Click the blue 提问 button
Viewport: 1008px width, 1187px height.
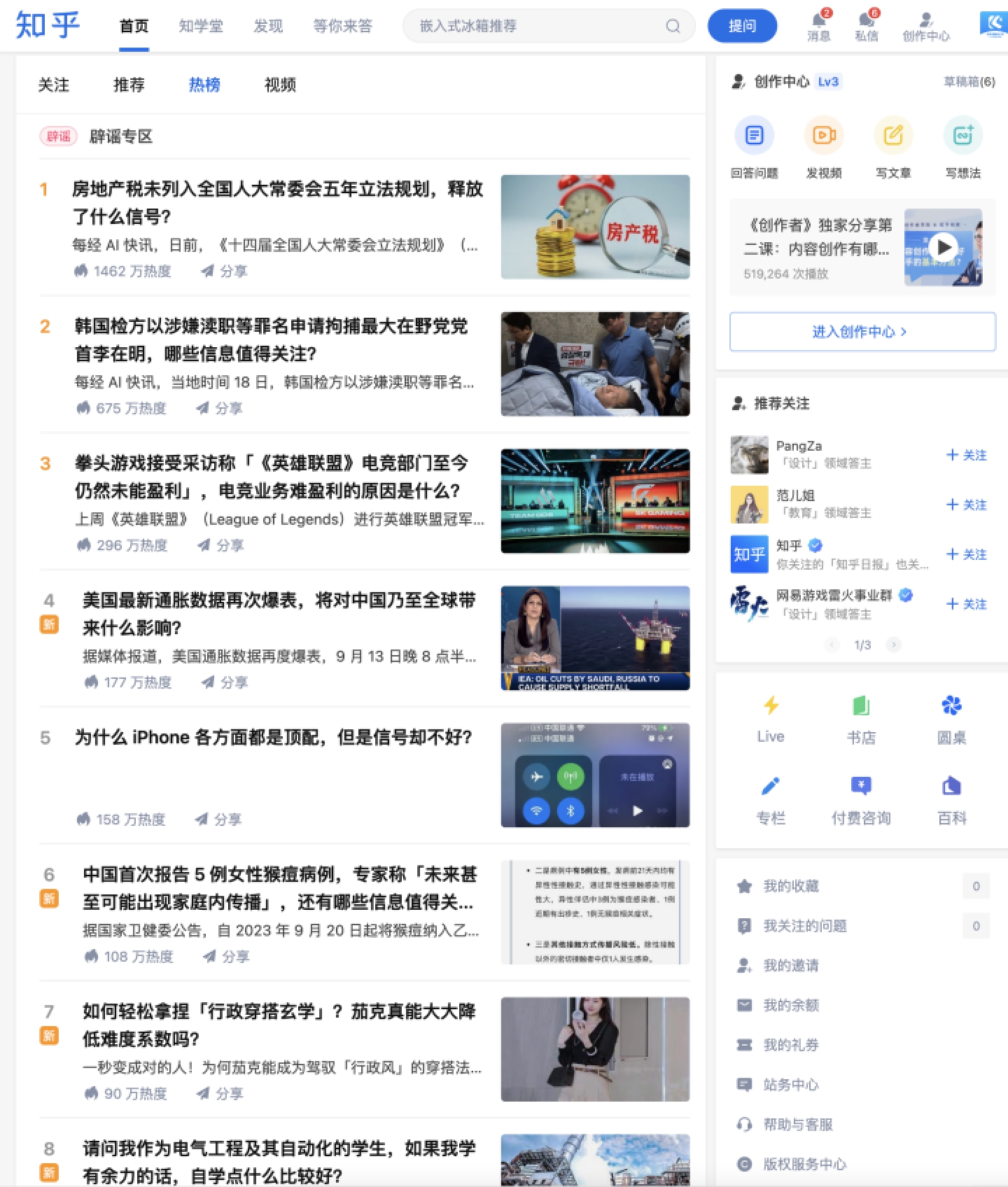coord(742,26)
